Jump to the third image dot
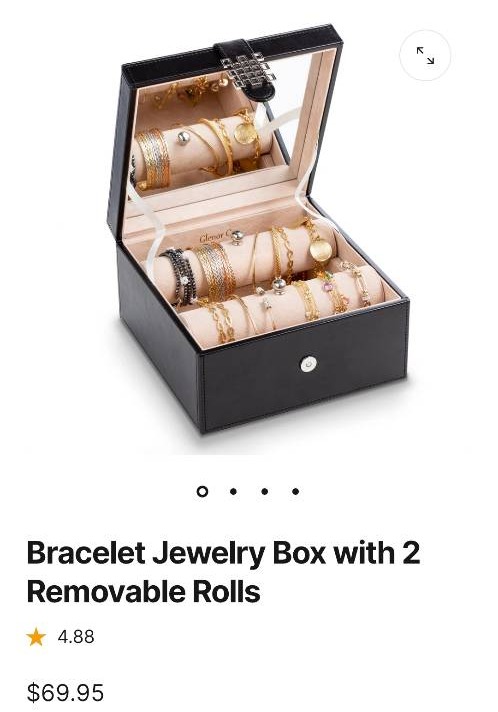498x712 pixels. (x=264, y=491)
